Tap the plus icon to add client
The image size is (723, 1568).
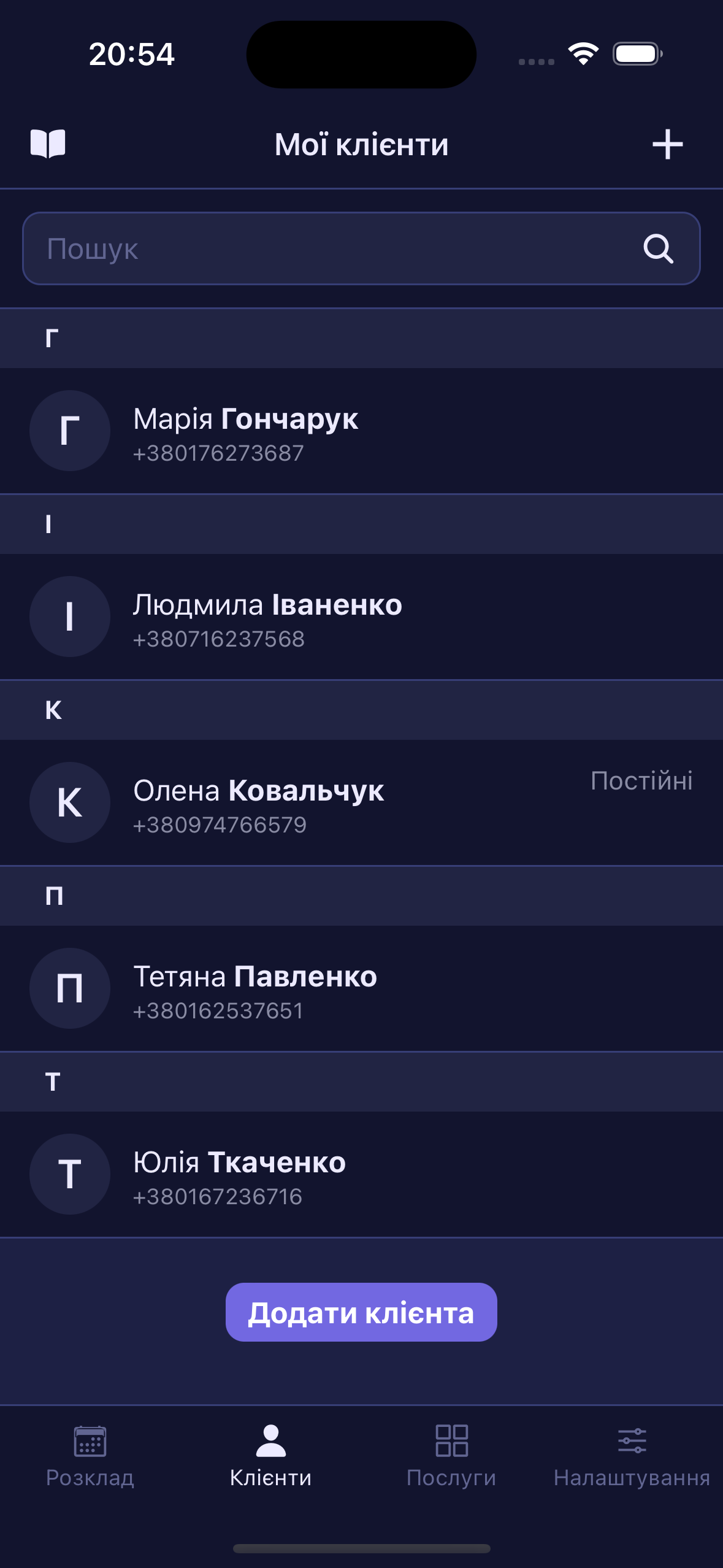[x=667, y=144]
